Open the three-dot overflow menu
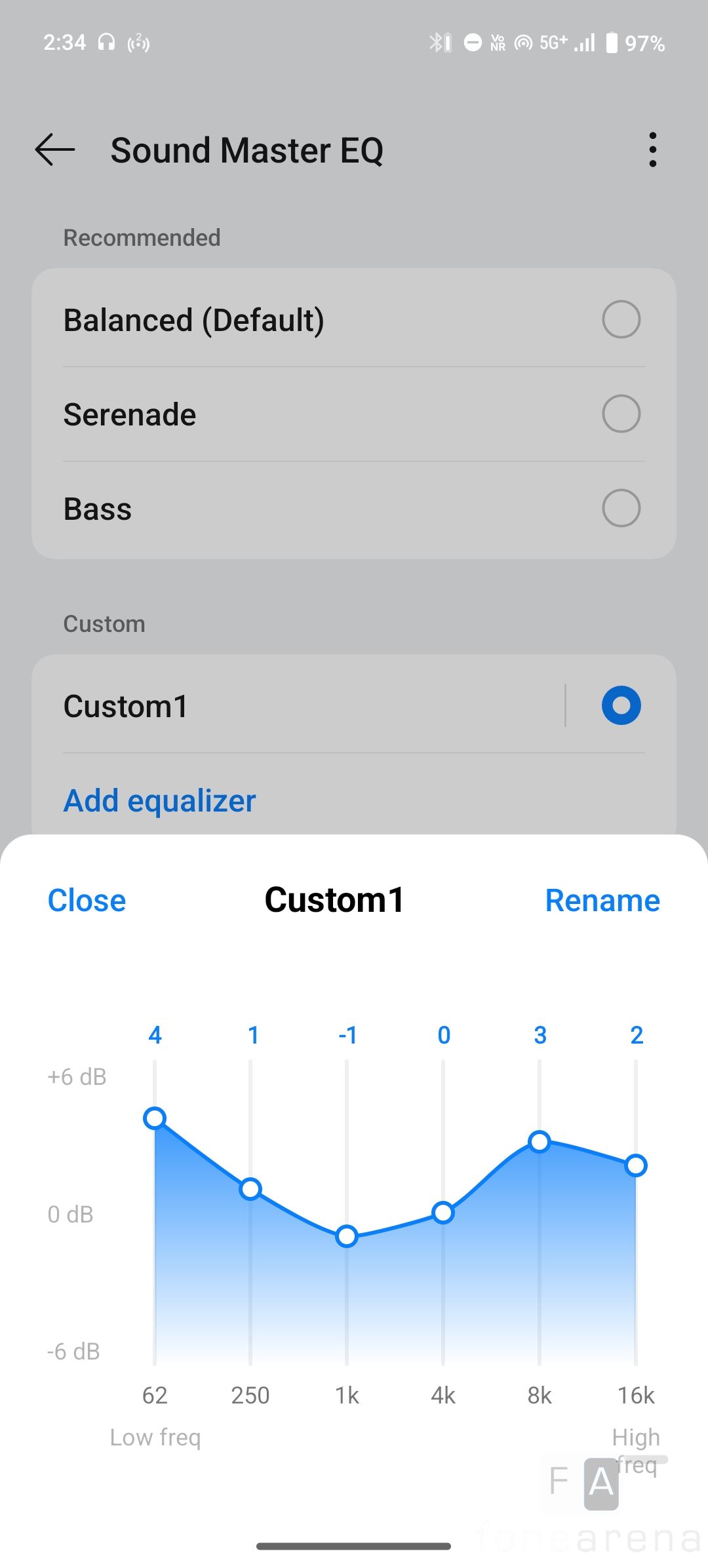Image resolution: width=708 pixels, height=1568 pixels. pyautogui.click(x=652, y=149)
